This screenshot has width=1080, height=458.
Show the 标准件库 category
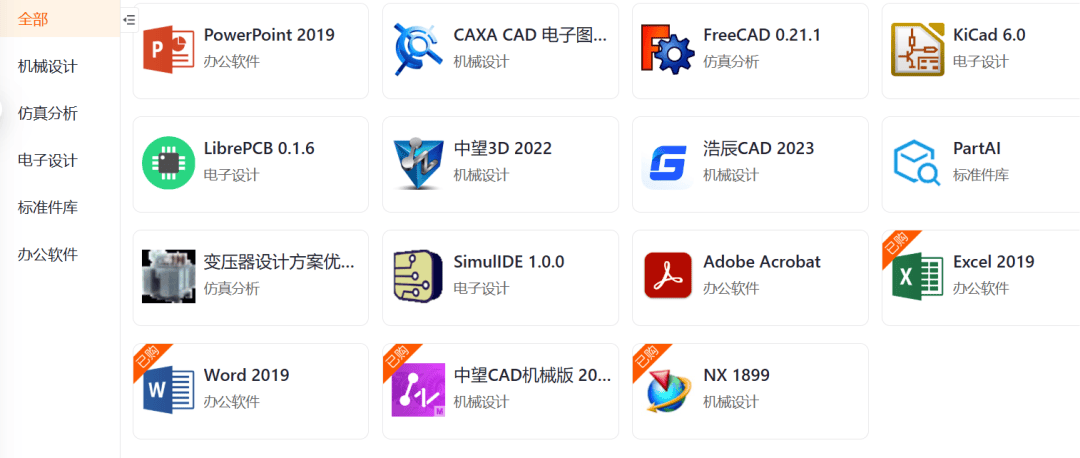click(x=48, y=207)
